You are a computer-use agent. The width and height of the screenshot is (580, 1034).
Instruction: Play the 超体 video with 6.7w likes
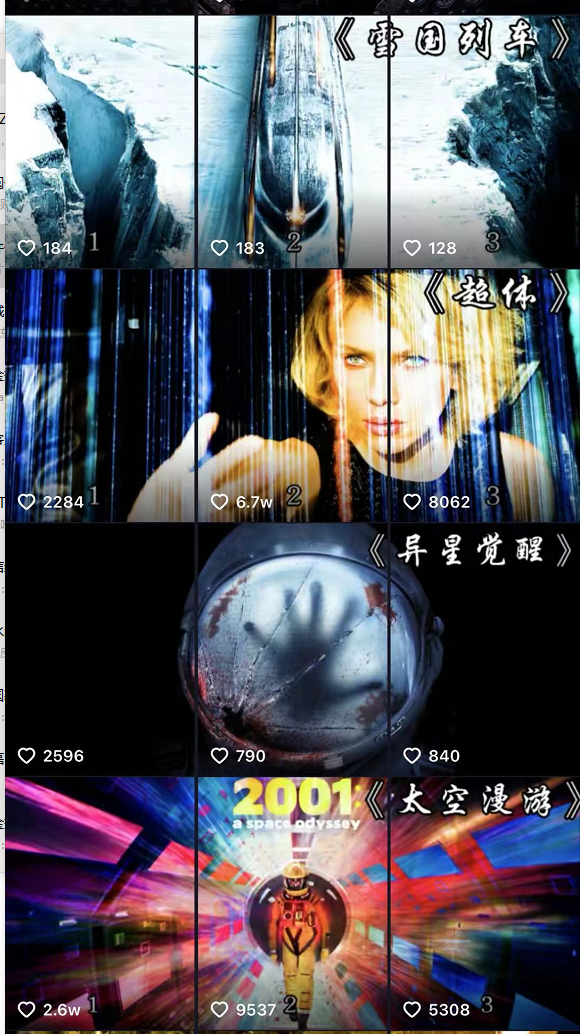pos(293,395)
